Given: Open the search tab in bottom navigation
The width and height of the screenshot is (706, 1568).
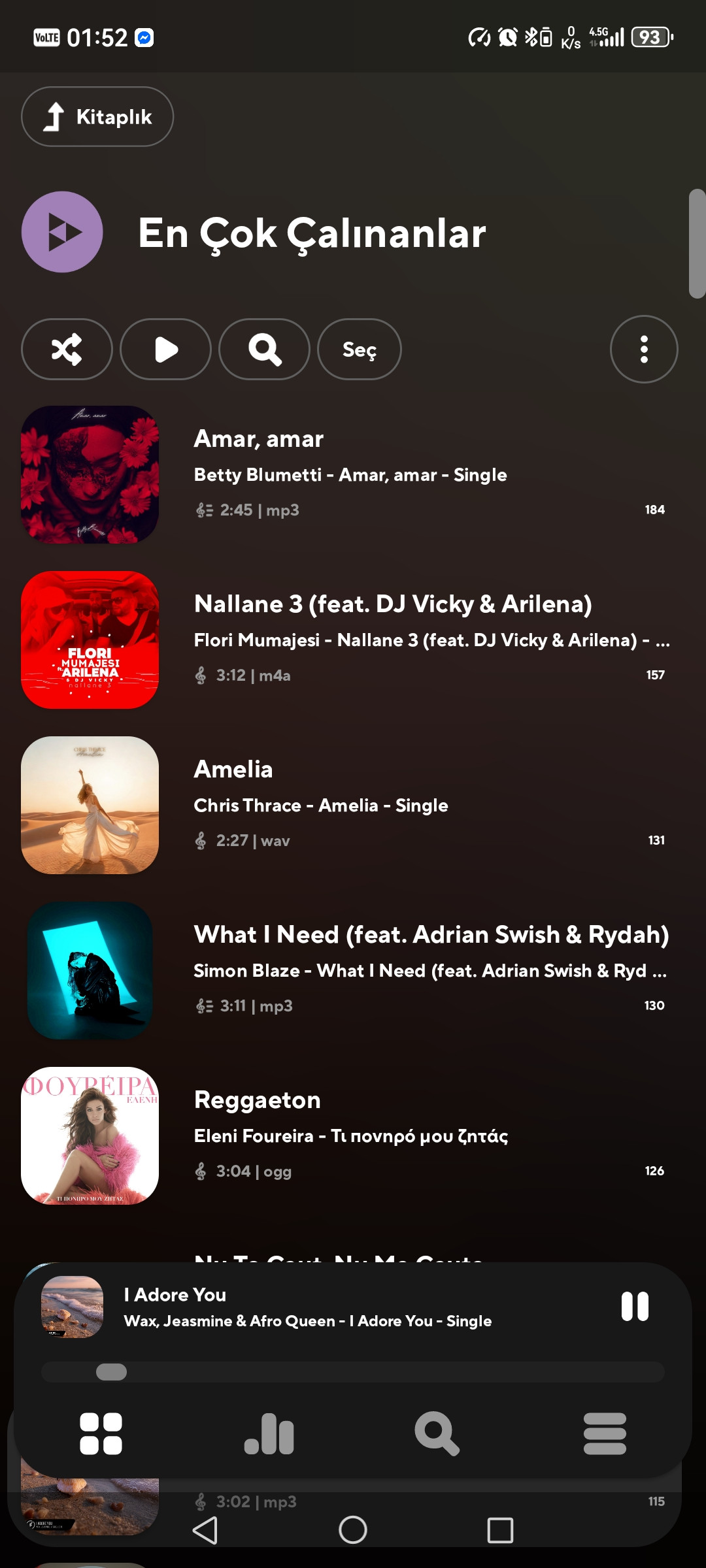Looking at the screenshot, I should pos(437,1433).
